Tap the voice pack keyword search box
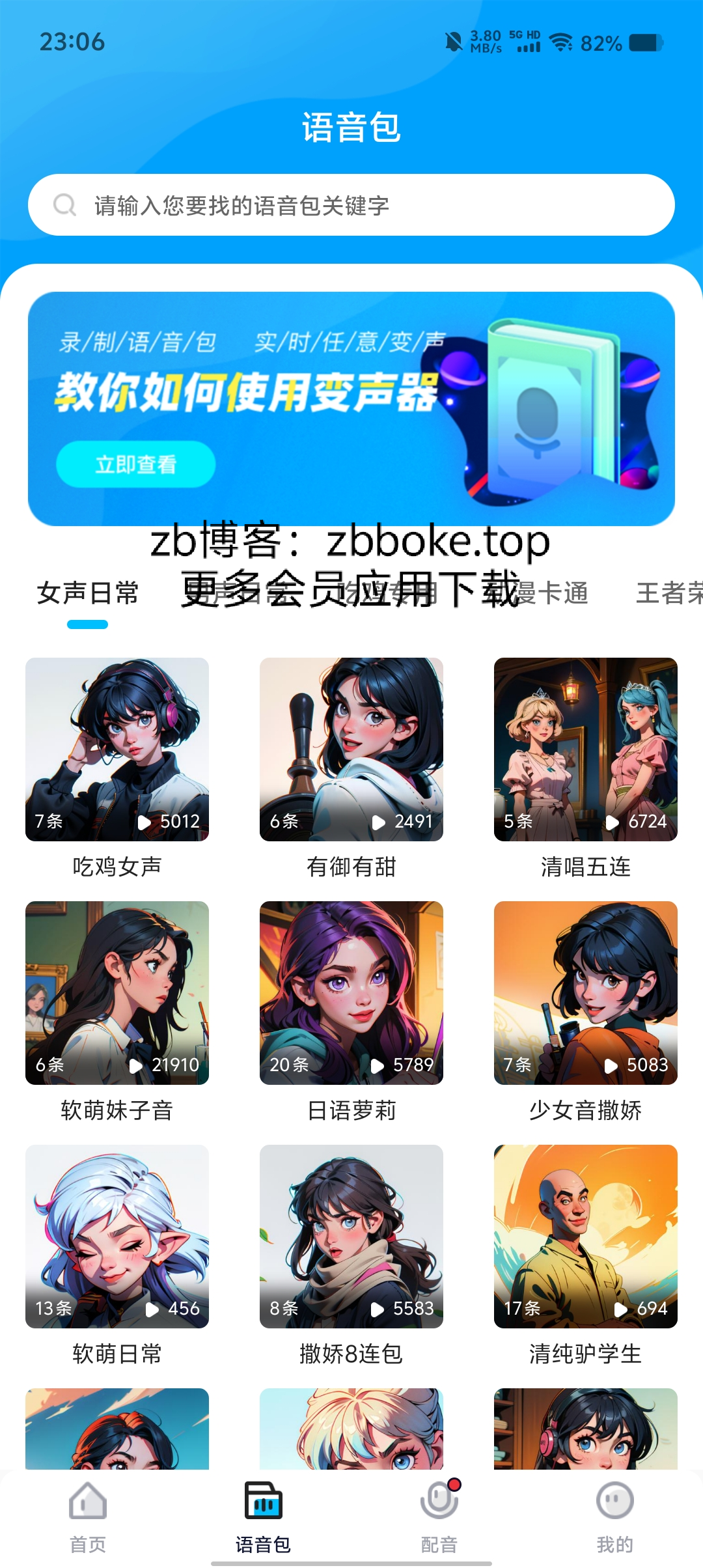This screenshot has width=703, height=1568. coord(351,205)
